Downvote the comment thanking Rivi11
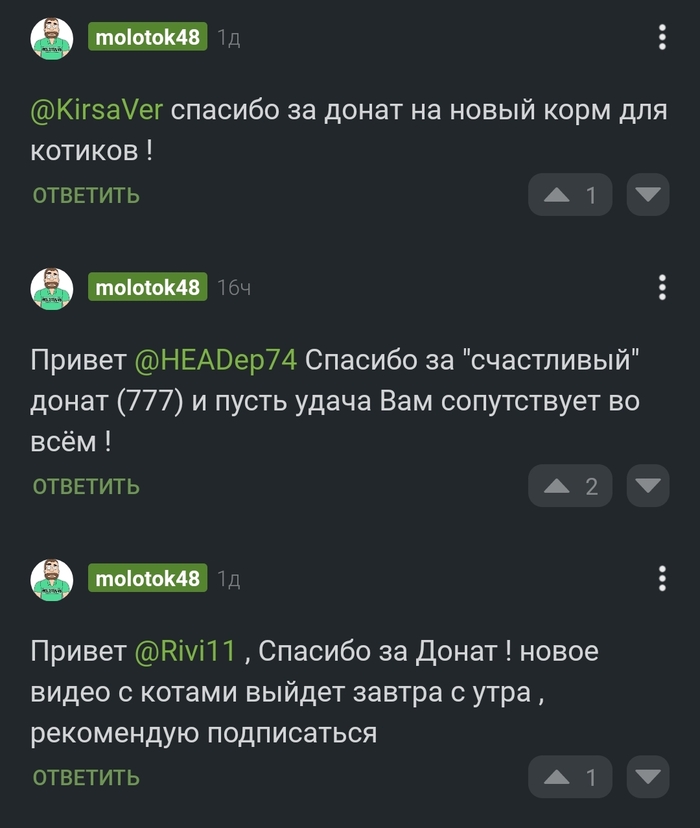700x828 pixels. click(648, 777)
